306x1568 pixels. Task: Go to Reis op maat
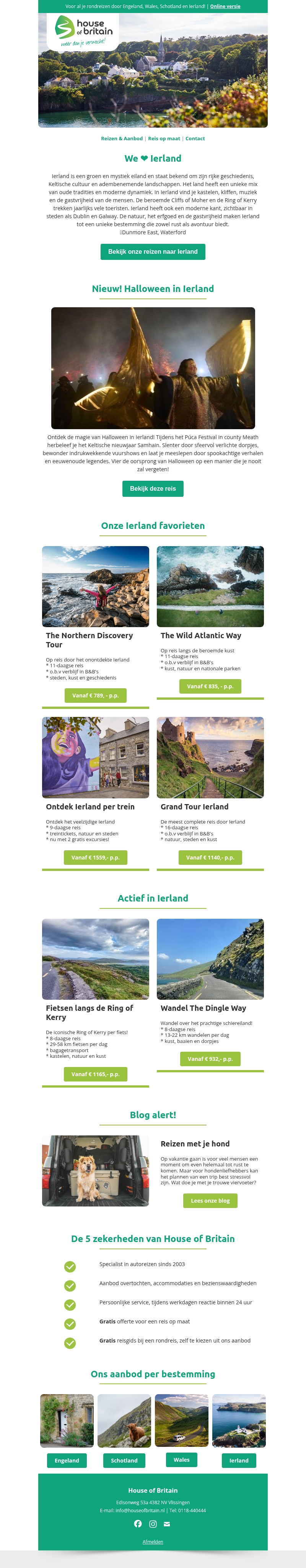tap(163, 139)
